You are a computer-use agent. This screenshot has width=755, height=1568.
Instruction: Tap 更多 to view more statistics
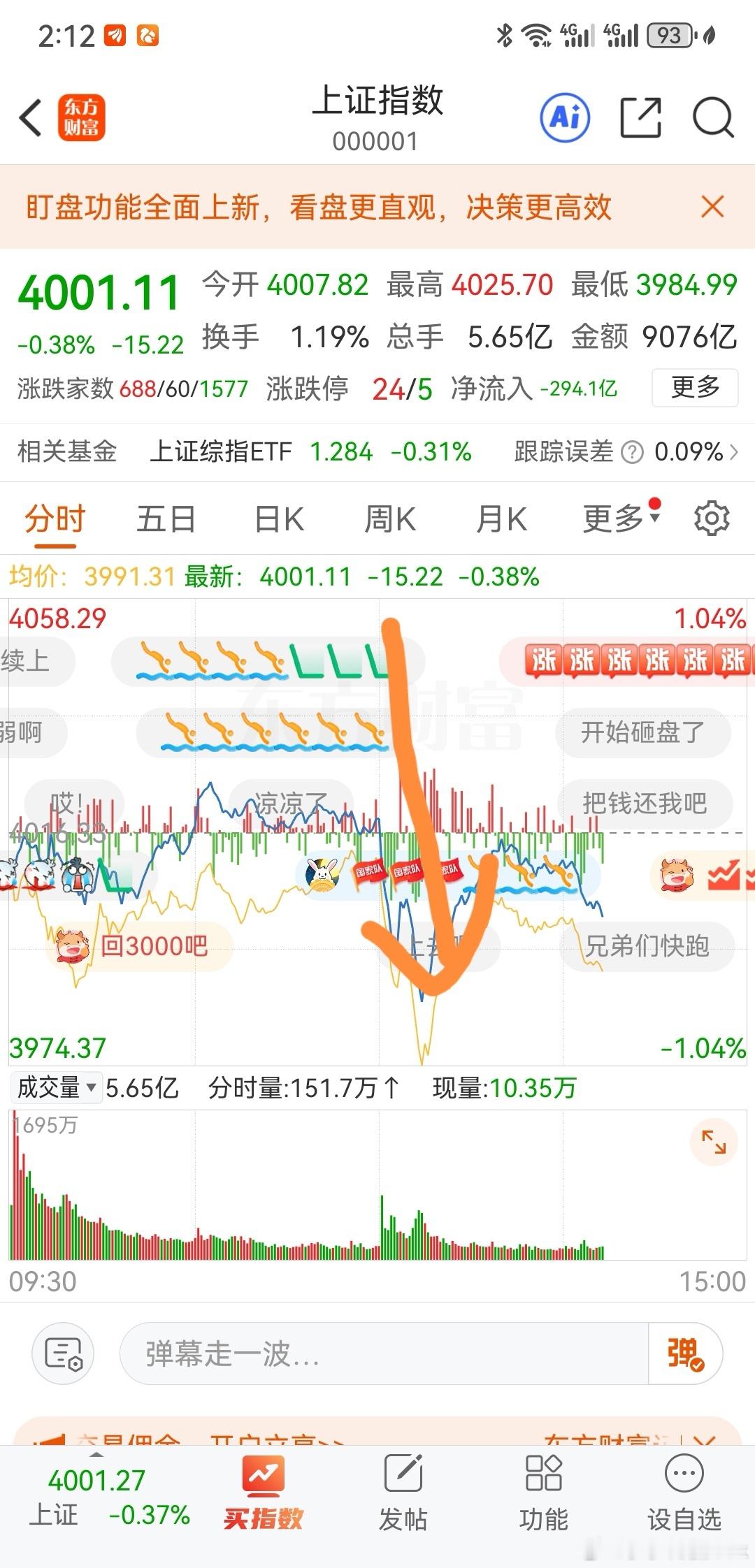pyautogui.click(x=694, y=389)
